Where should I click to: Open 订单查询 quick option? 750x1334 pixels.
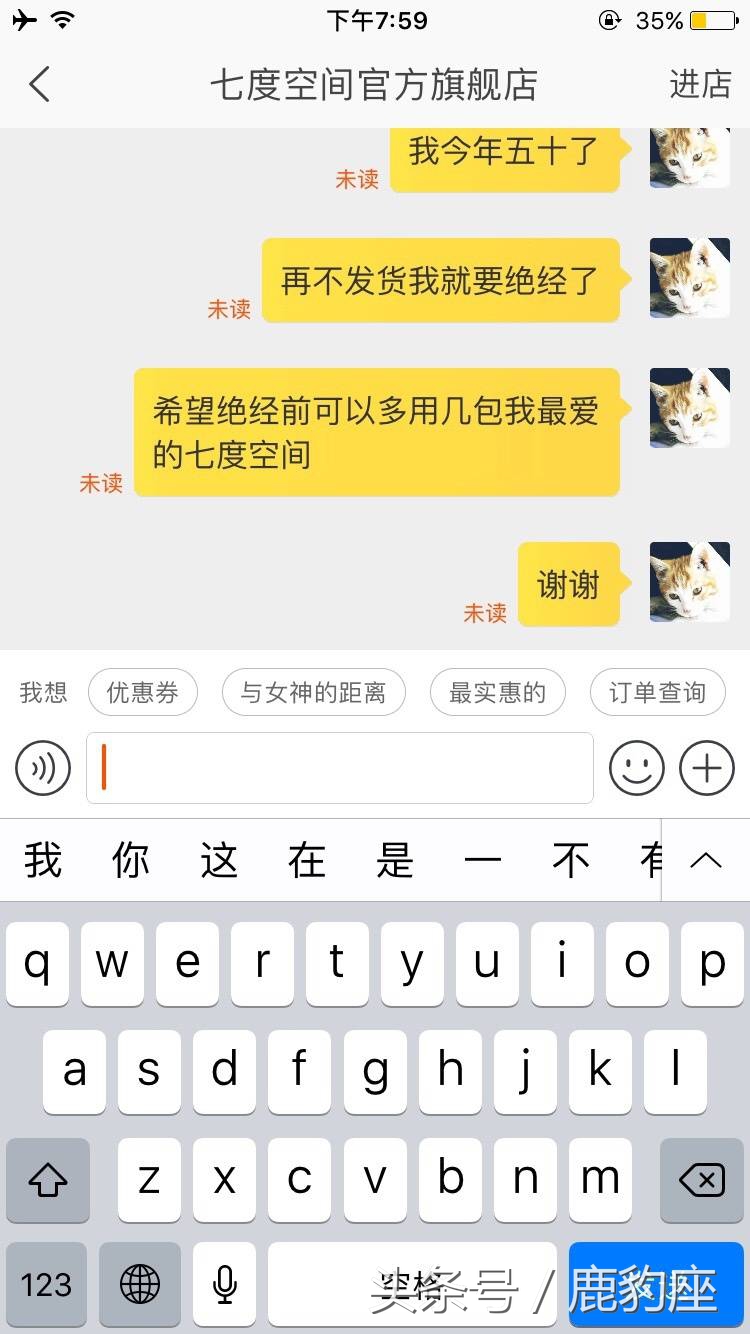(657, 692)
